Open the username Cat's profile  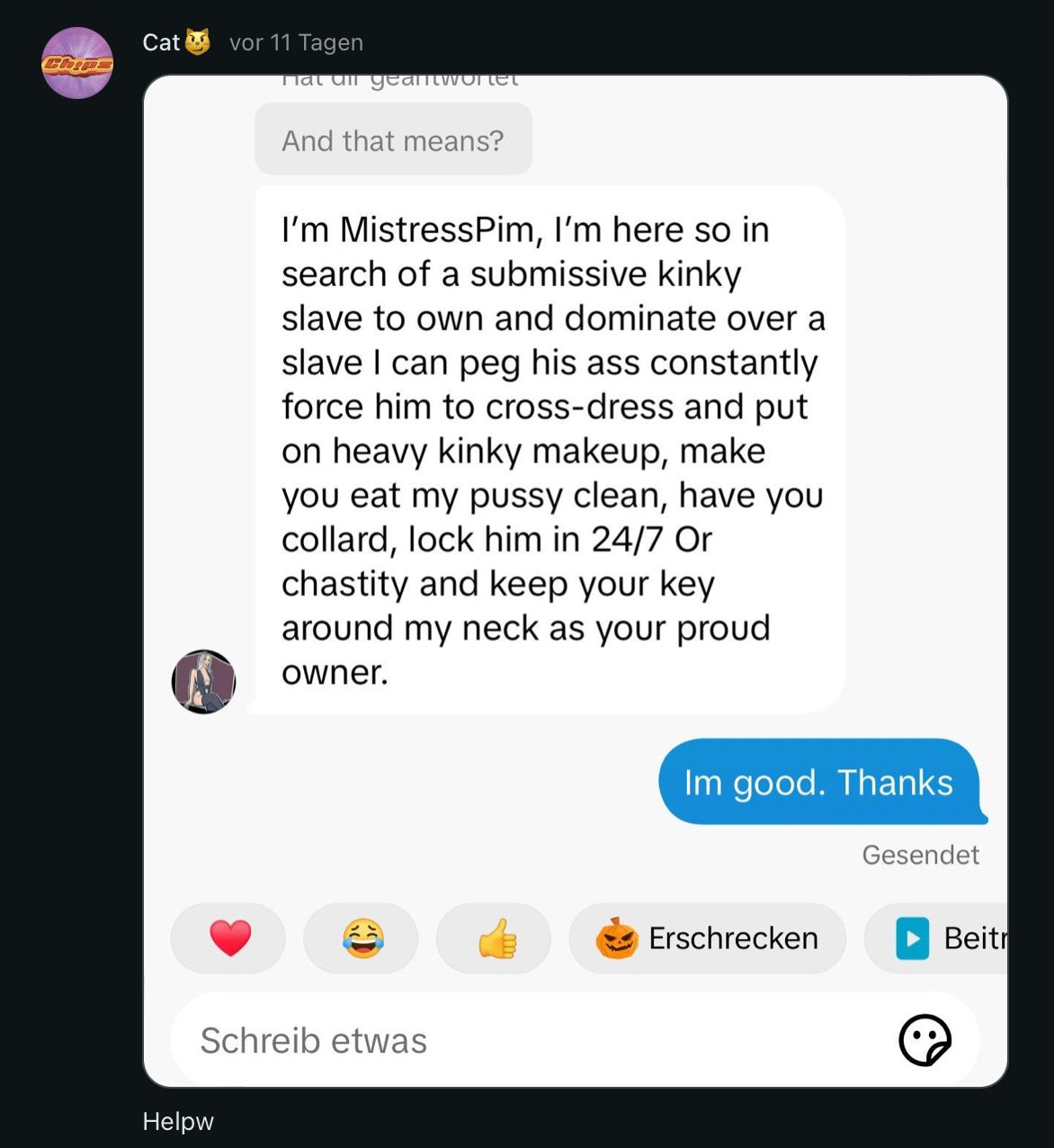pyautogui.click(x=162, y=42)
